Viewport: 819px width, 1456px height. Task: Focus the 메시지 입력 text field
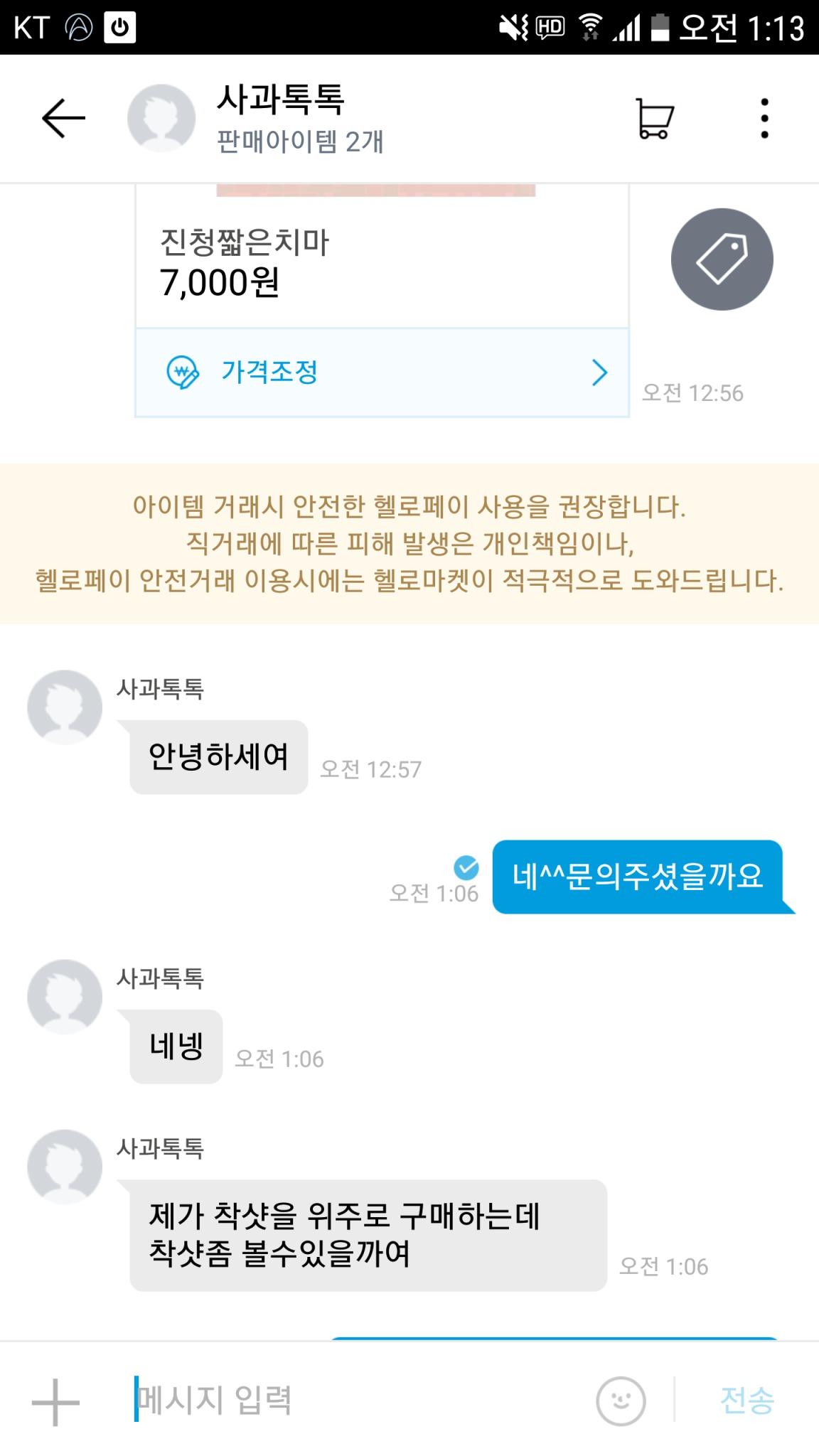coord(355,1401)
